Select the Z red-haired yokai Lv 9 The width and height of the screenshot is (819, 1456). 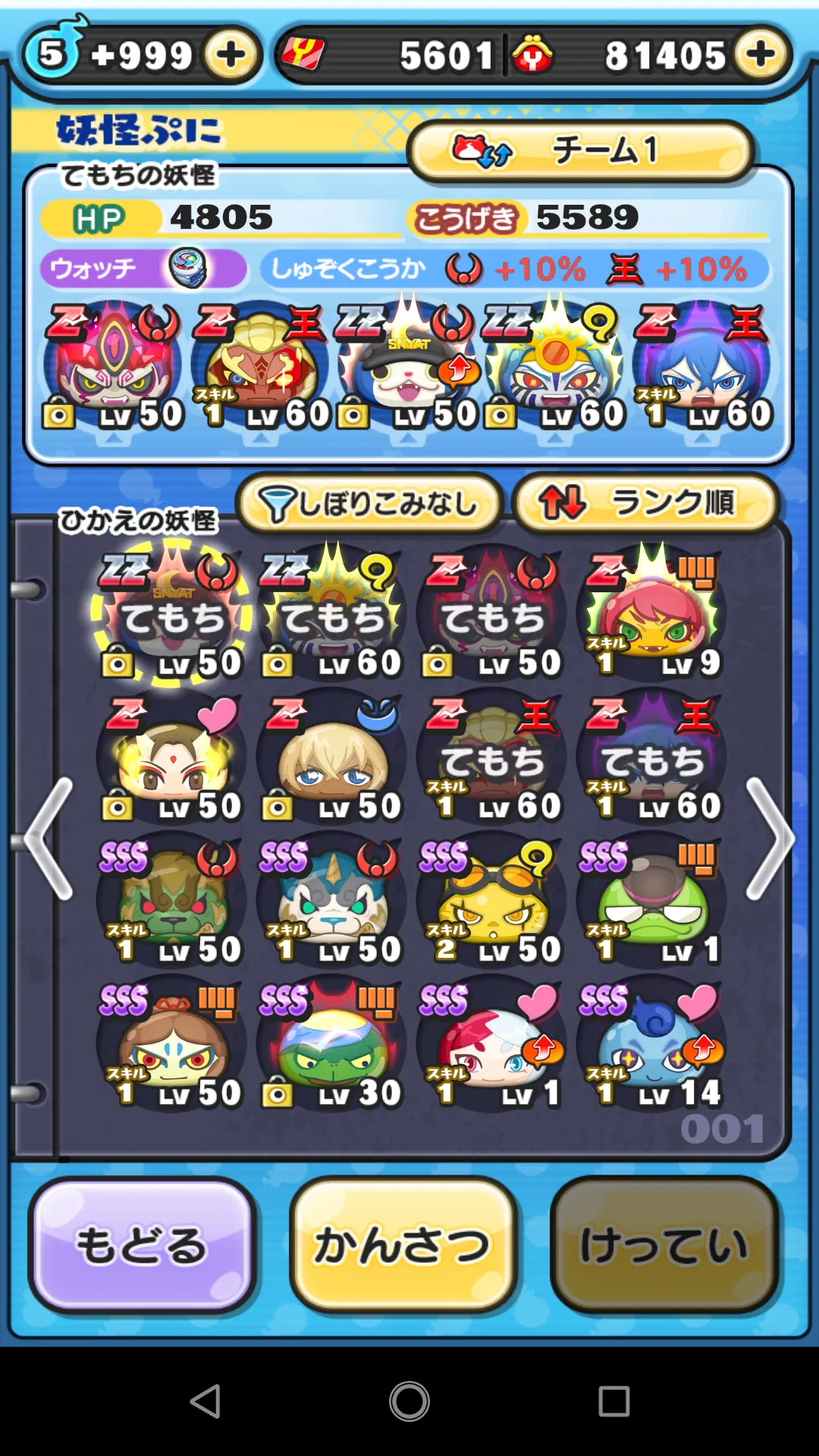point(652,611)
